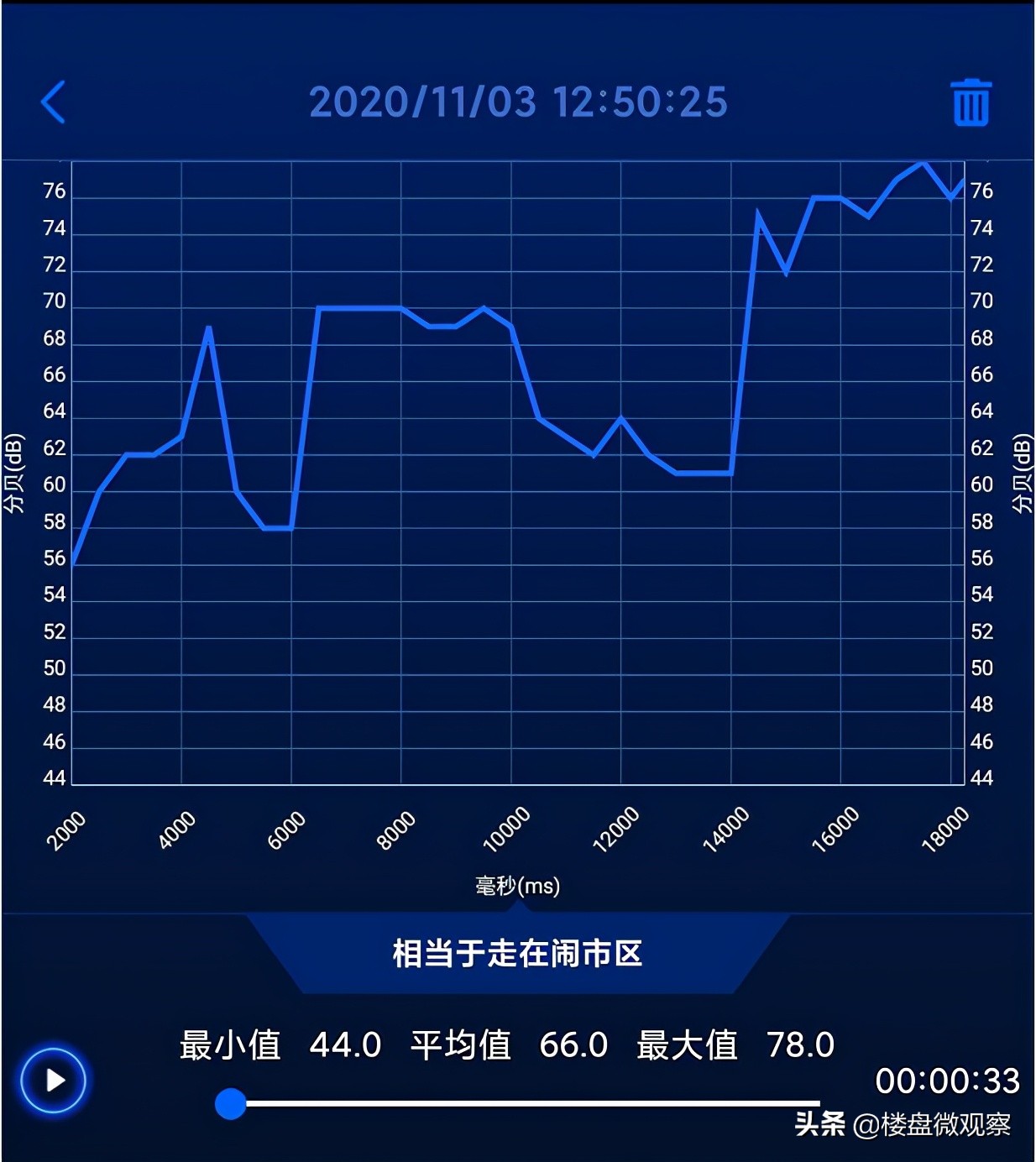Tap the 相当于走在闹市区 banner
Viewport: 1036px width, 1162px height.
(518, 951)
